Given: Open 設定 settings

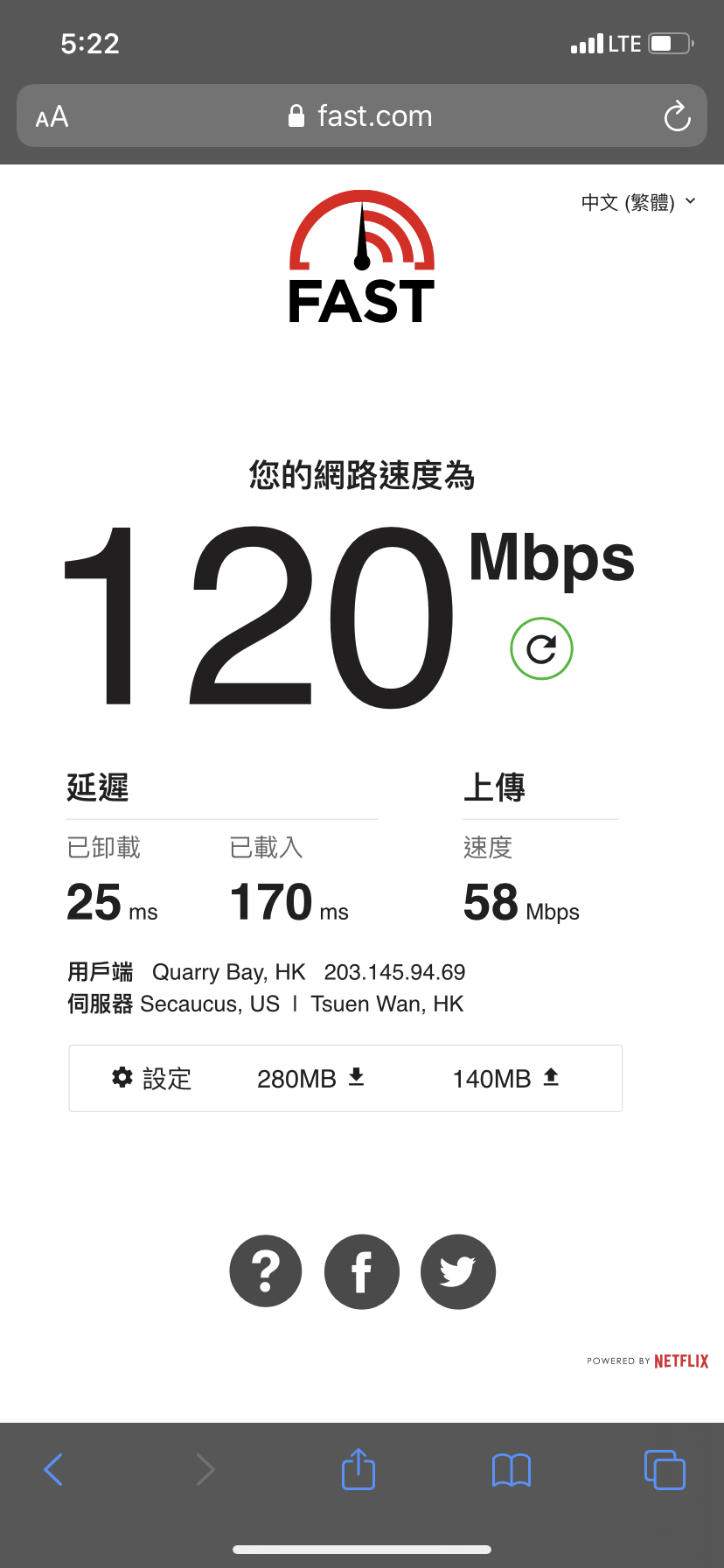Looking at the screenshot, I should pyautogui.click(x=151, y=1078).
